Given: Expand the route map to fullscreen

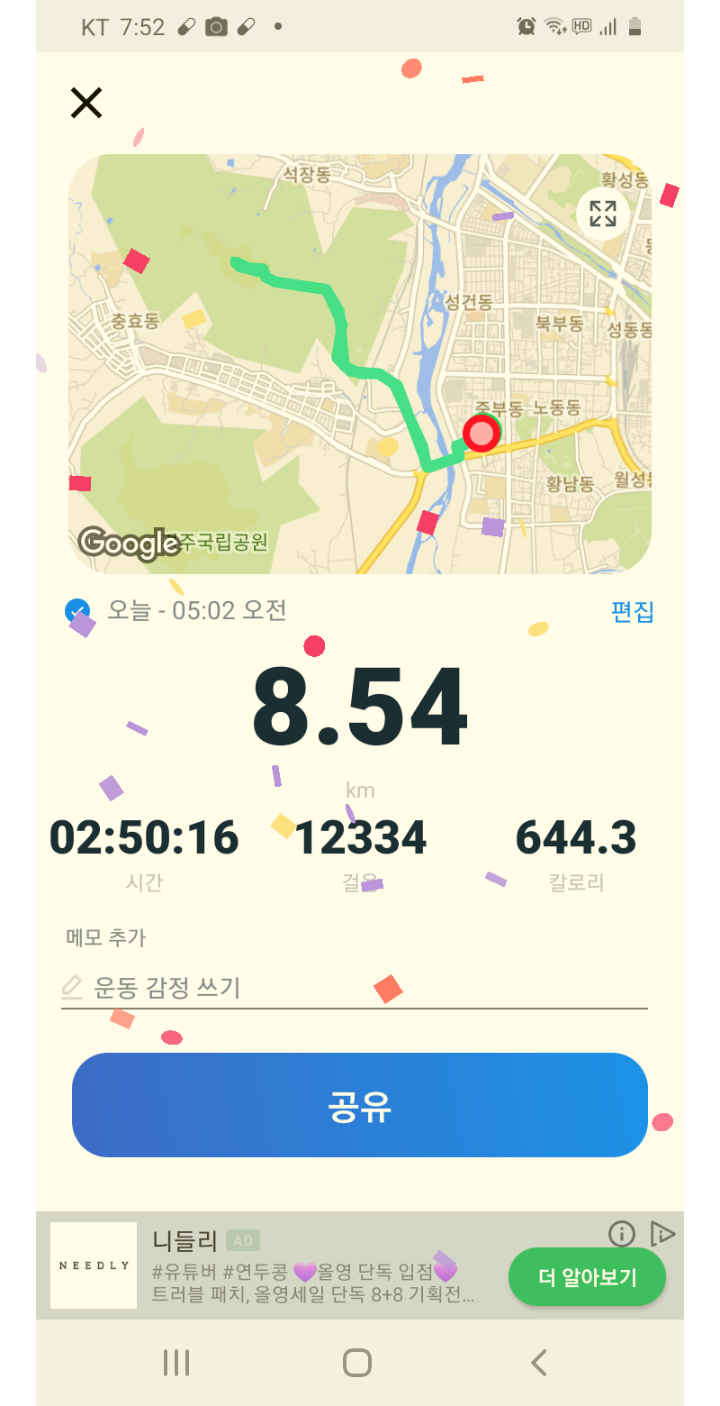Looking at the screenshot, I should pyautogui.click(x=602, y=213).
